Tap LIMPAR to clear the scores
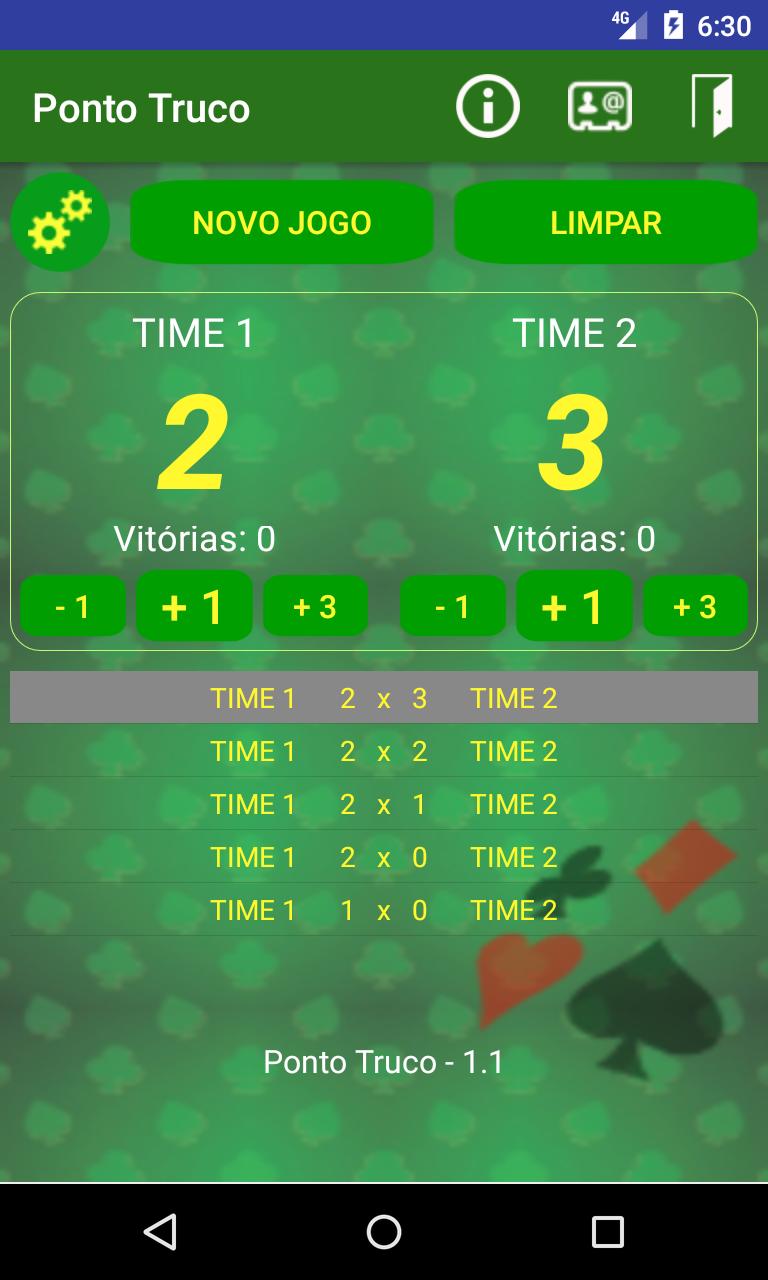Screen dimensions: 768x1280 [606, 222]
